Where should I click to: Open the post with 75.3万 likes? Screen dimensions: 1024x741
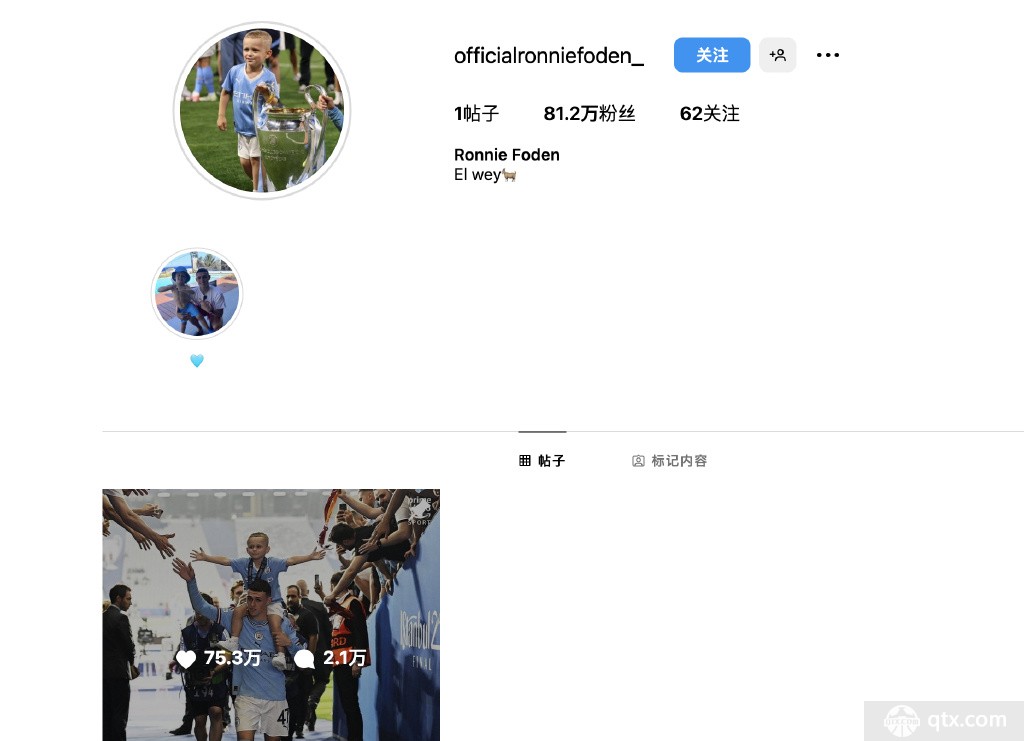pyautogui.click(x=270, y=614)
